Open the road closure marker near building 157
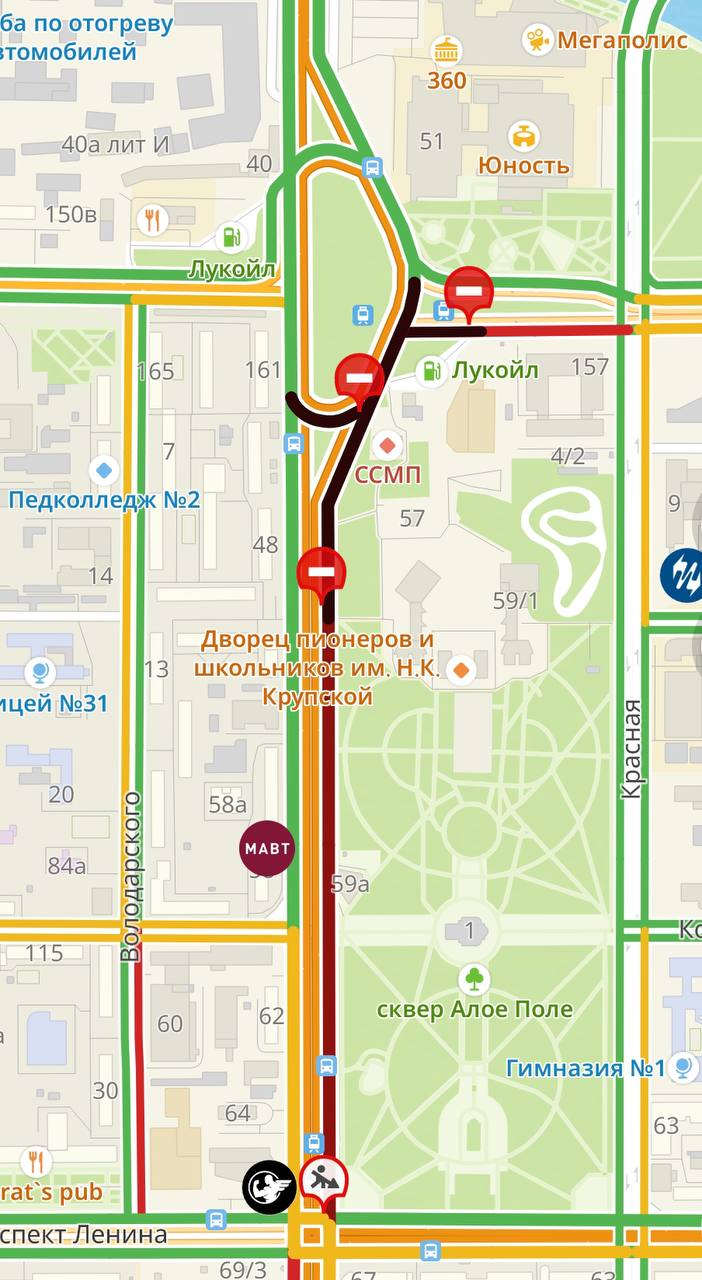 pyautogui.click(x=469, y=291)
